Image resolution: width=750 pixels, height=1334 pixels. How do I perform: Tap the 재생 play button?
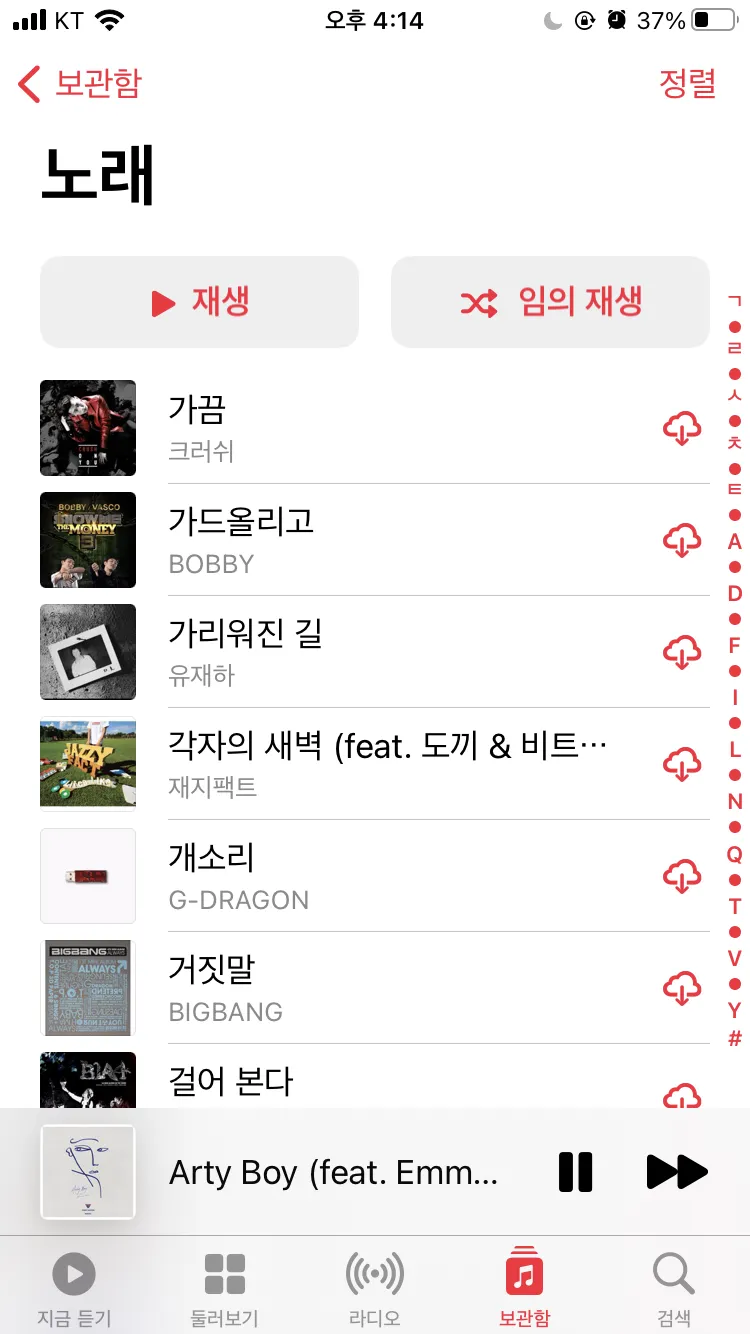(x=198, y=302)
